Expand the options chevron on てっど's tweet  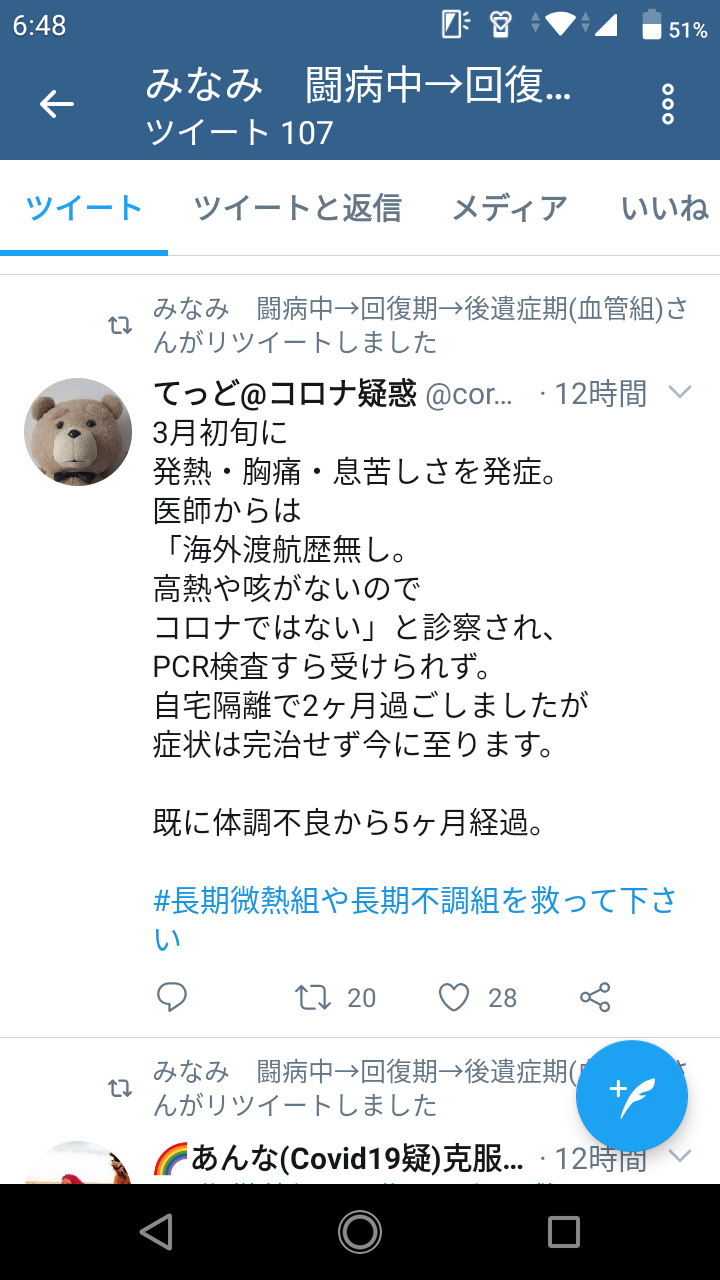click(680, 393)
